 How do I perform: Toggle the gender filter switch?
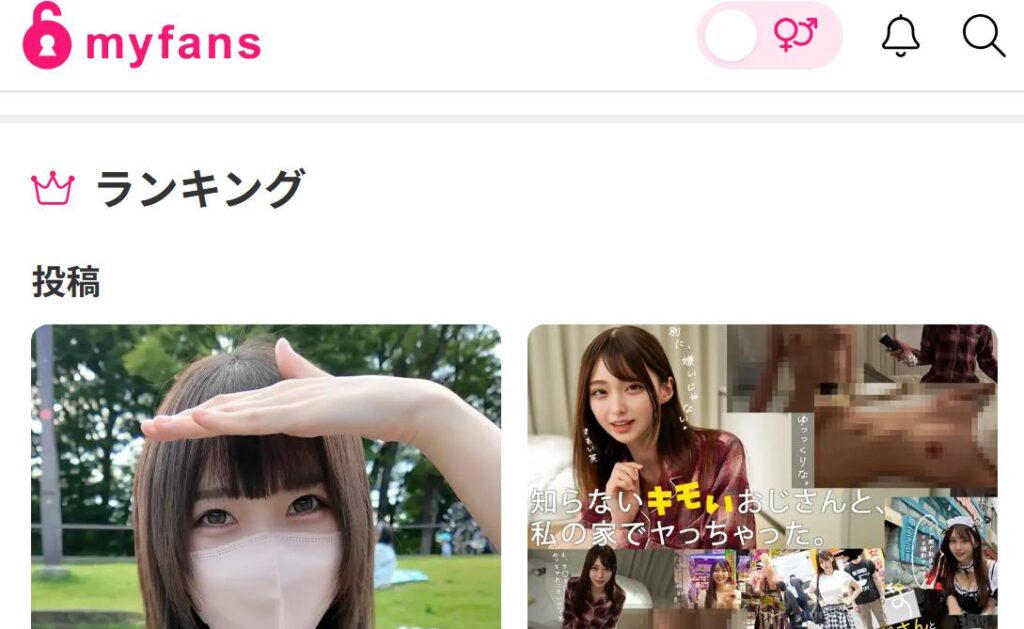click(769, 36)
